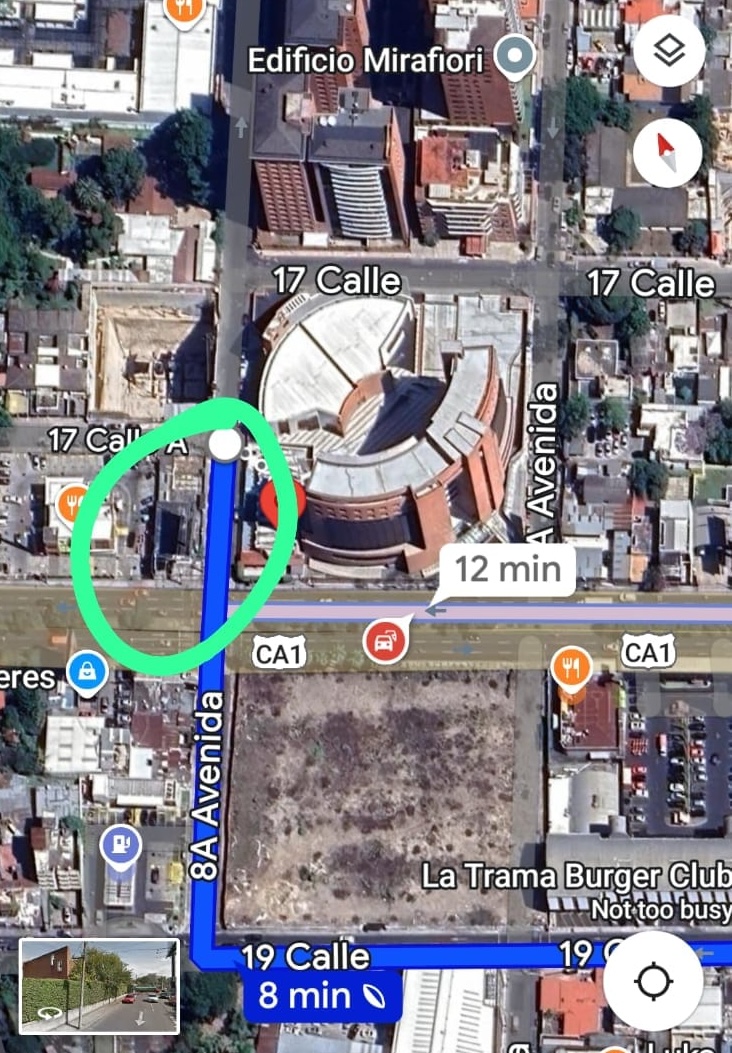Screen dimensions: 732x1053
Task: Center the map on my location
Action: [653, 981]
